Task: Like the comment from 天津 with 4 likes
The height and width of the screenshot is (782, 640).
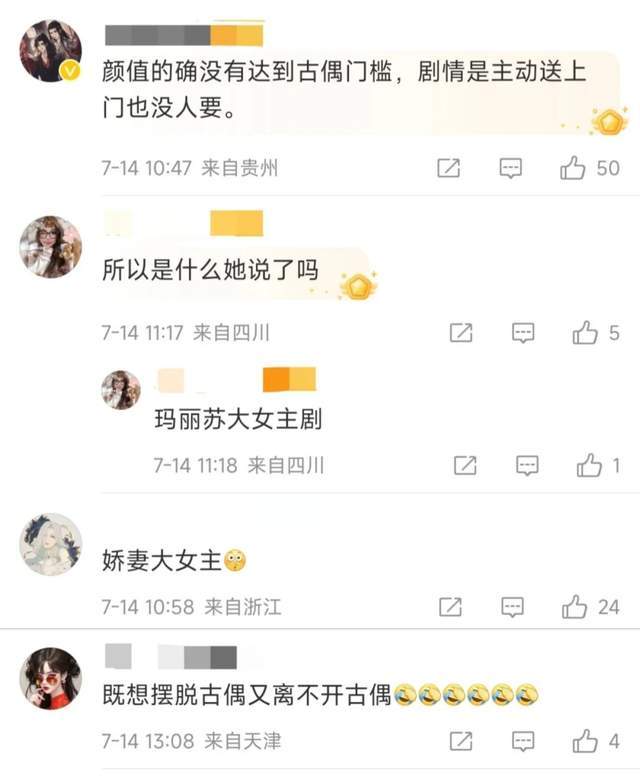Action: [x=585, y=741]
